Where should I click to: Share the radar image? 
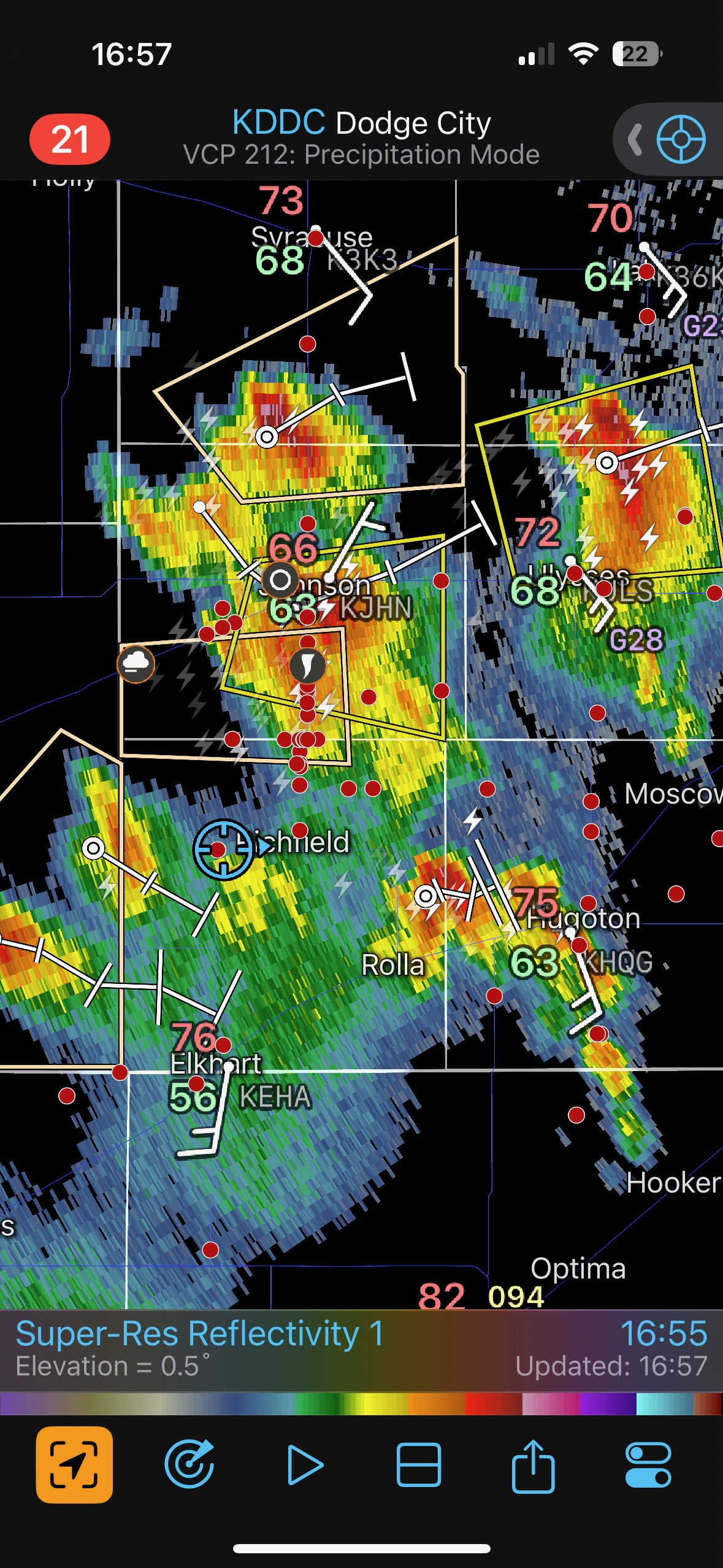(533, 1465)
